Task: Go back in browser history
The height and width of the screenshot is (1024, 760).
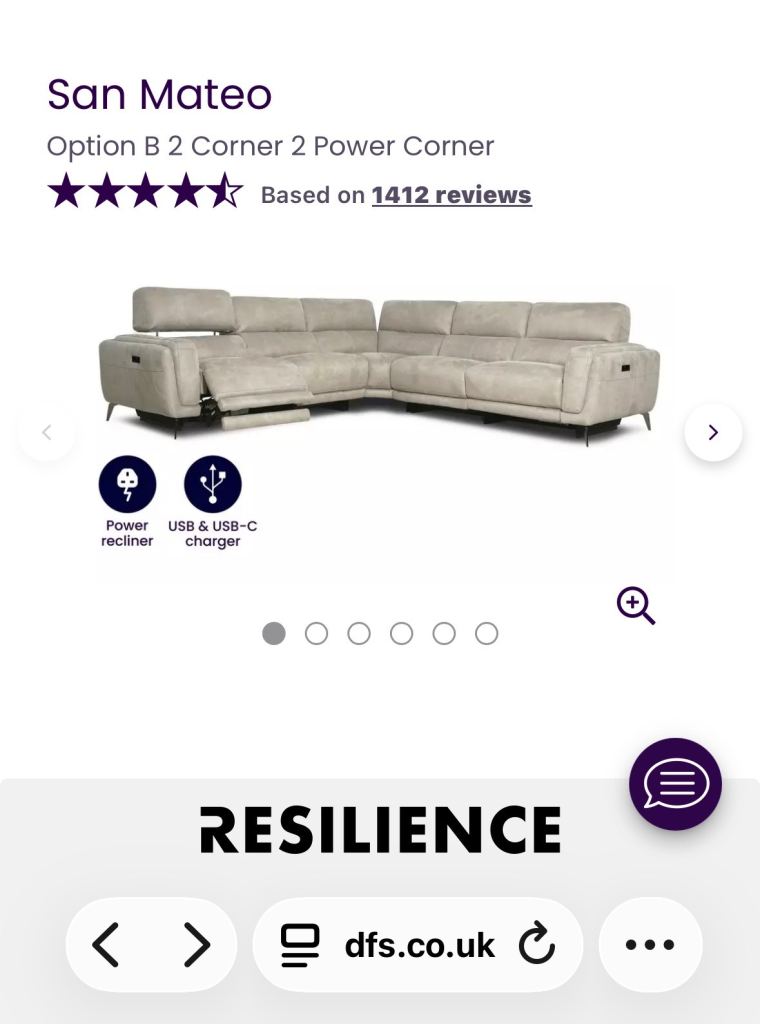Action: 106,944
